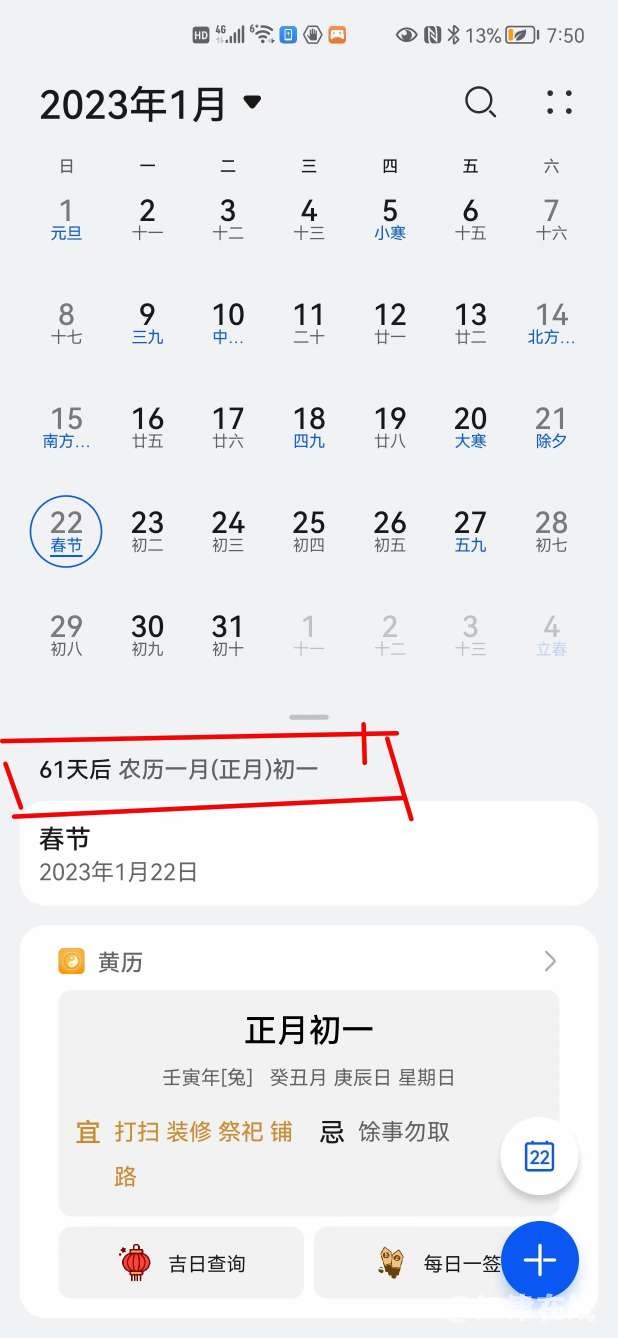618x1338 pixels.
Task: Open the four-dot more options menu
Action: [x=559, y=101]
